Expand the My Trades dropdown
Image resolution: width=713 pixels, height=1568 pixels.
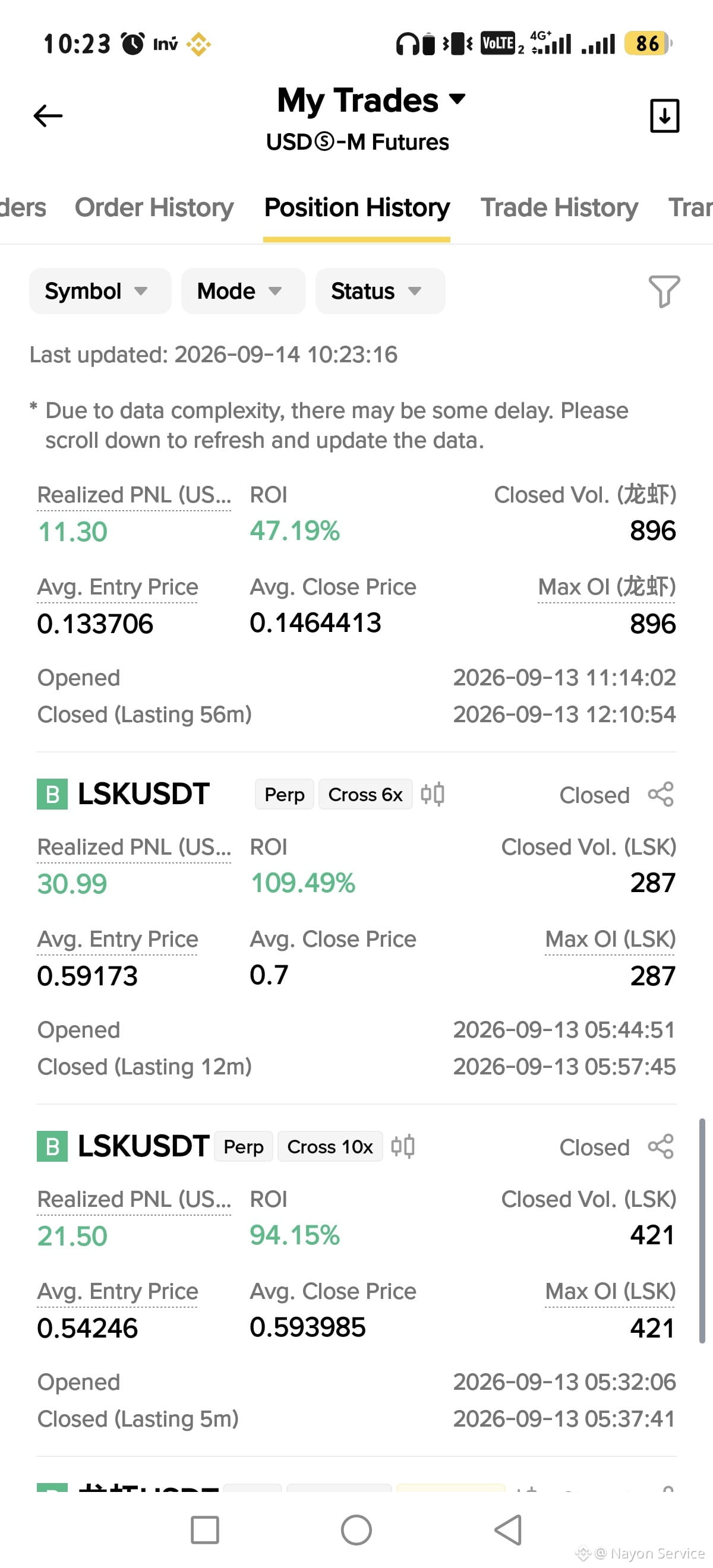(x=371, y=100)
